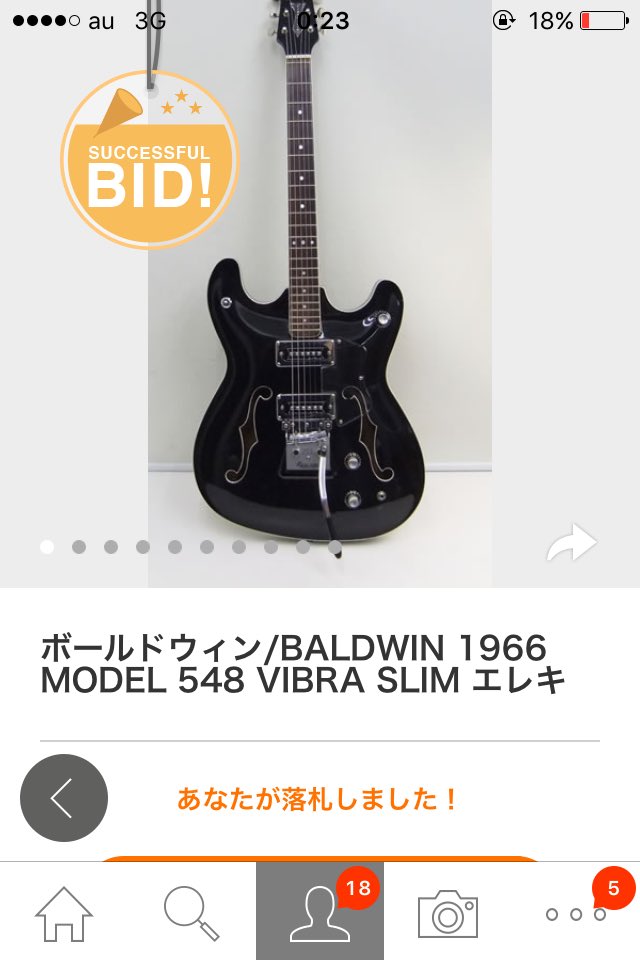Go back with the round arrow button
The width and height of the screenshot is (640, 960).
click(x=64, y=798)
